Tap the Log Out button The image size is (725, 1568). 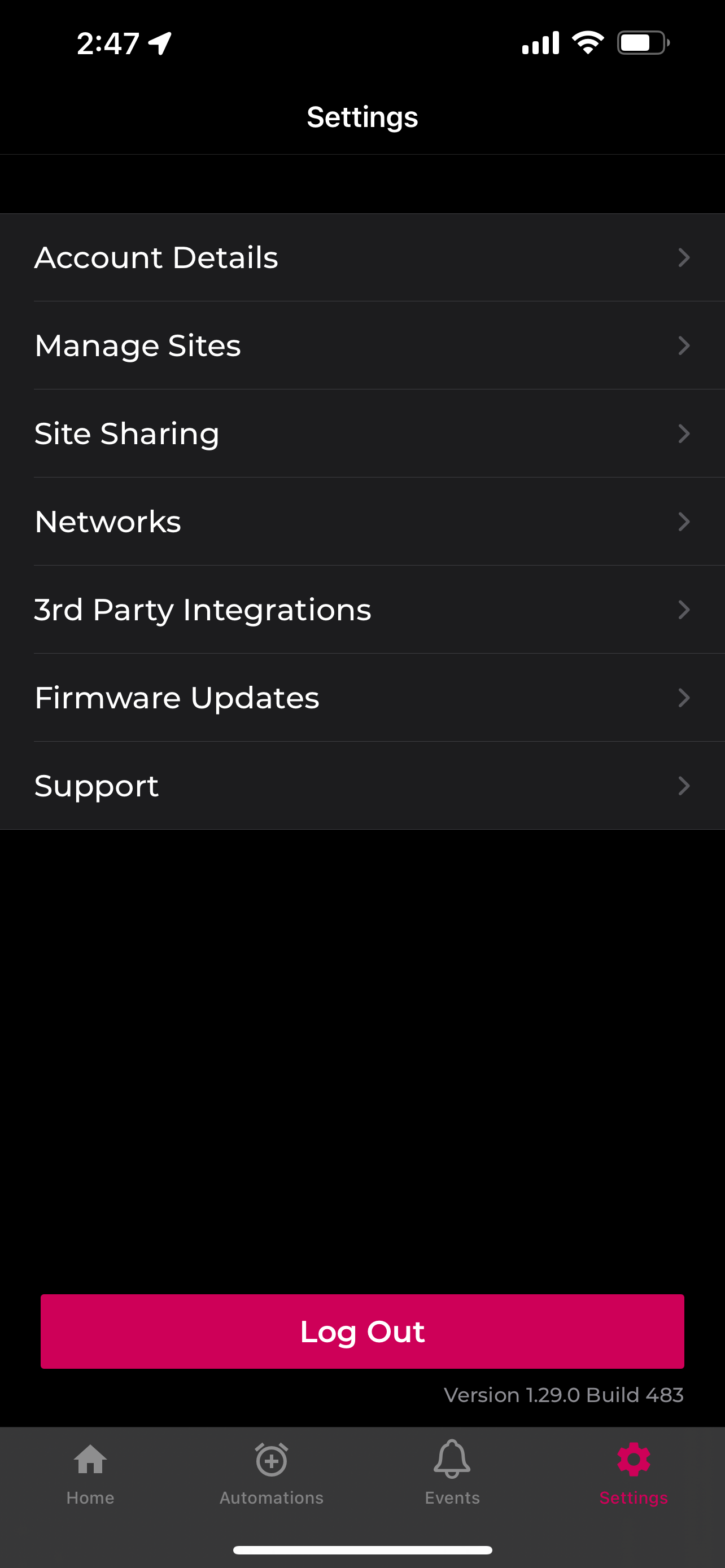pyautogui.click(x=362, y=1331)
